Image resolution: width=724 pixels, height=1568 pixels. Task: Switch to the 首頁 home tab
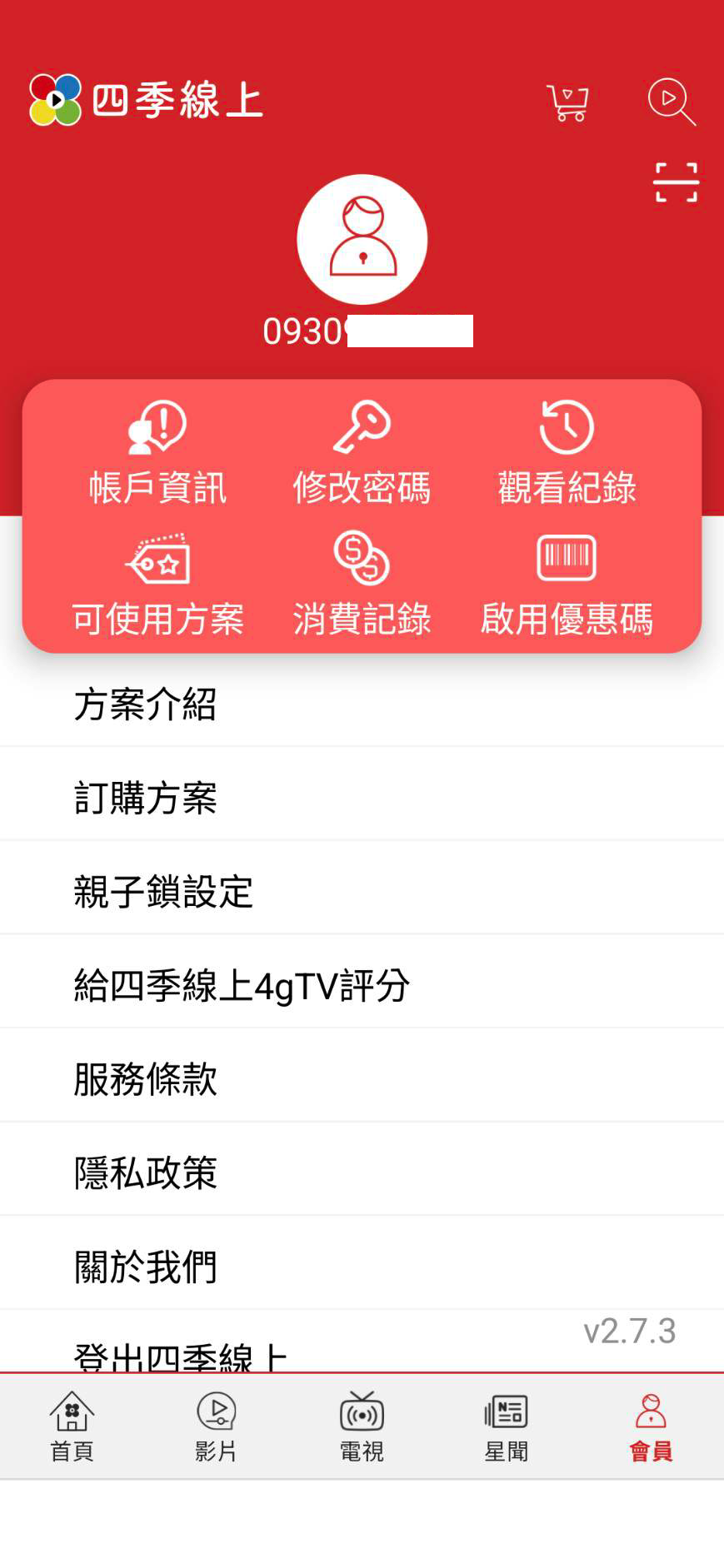[x=72, y=1427]
